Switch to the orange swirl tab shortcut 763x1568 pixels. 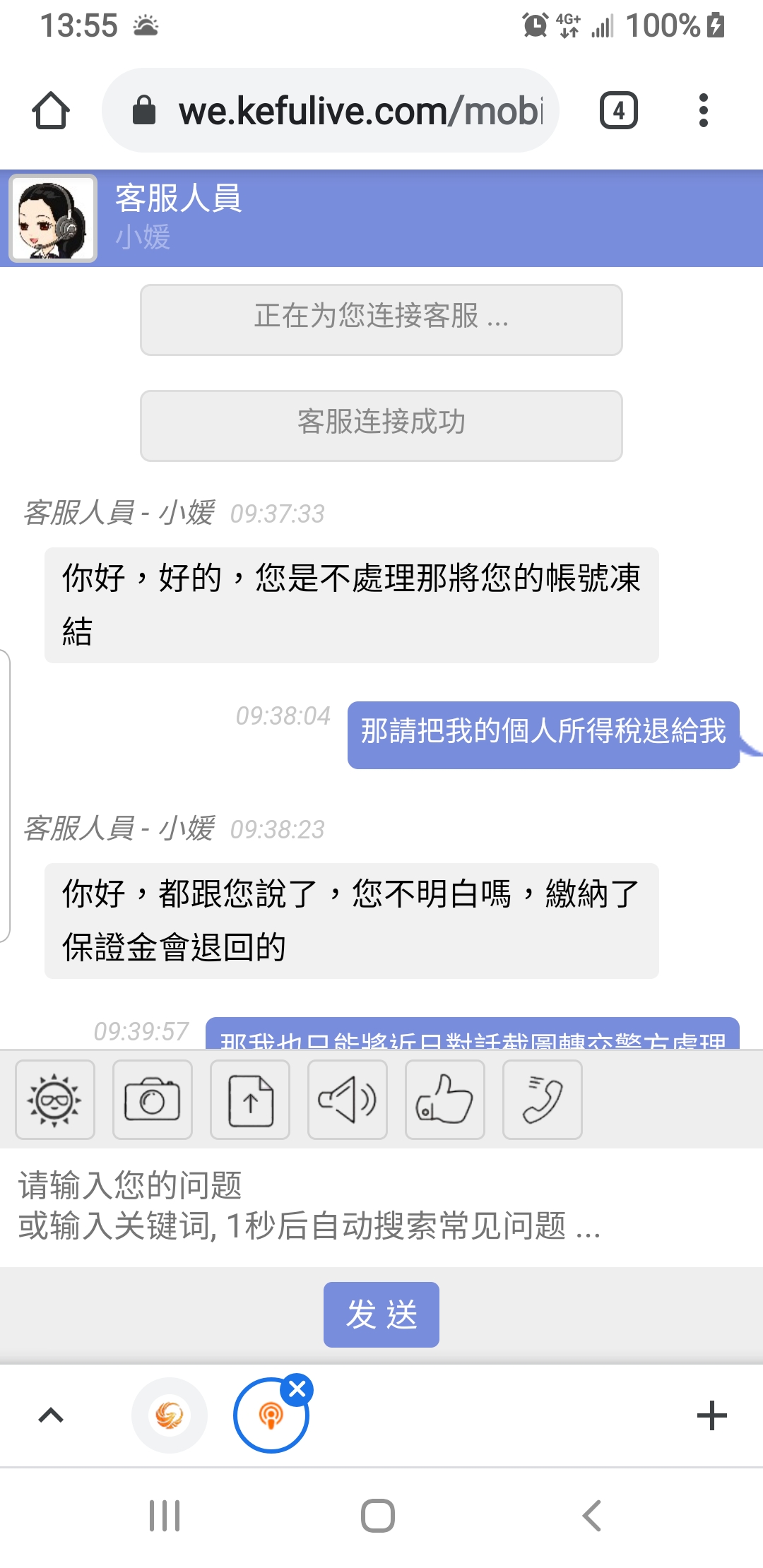170,1415
